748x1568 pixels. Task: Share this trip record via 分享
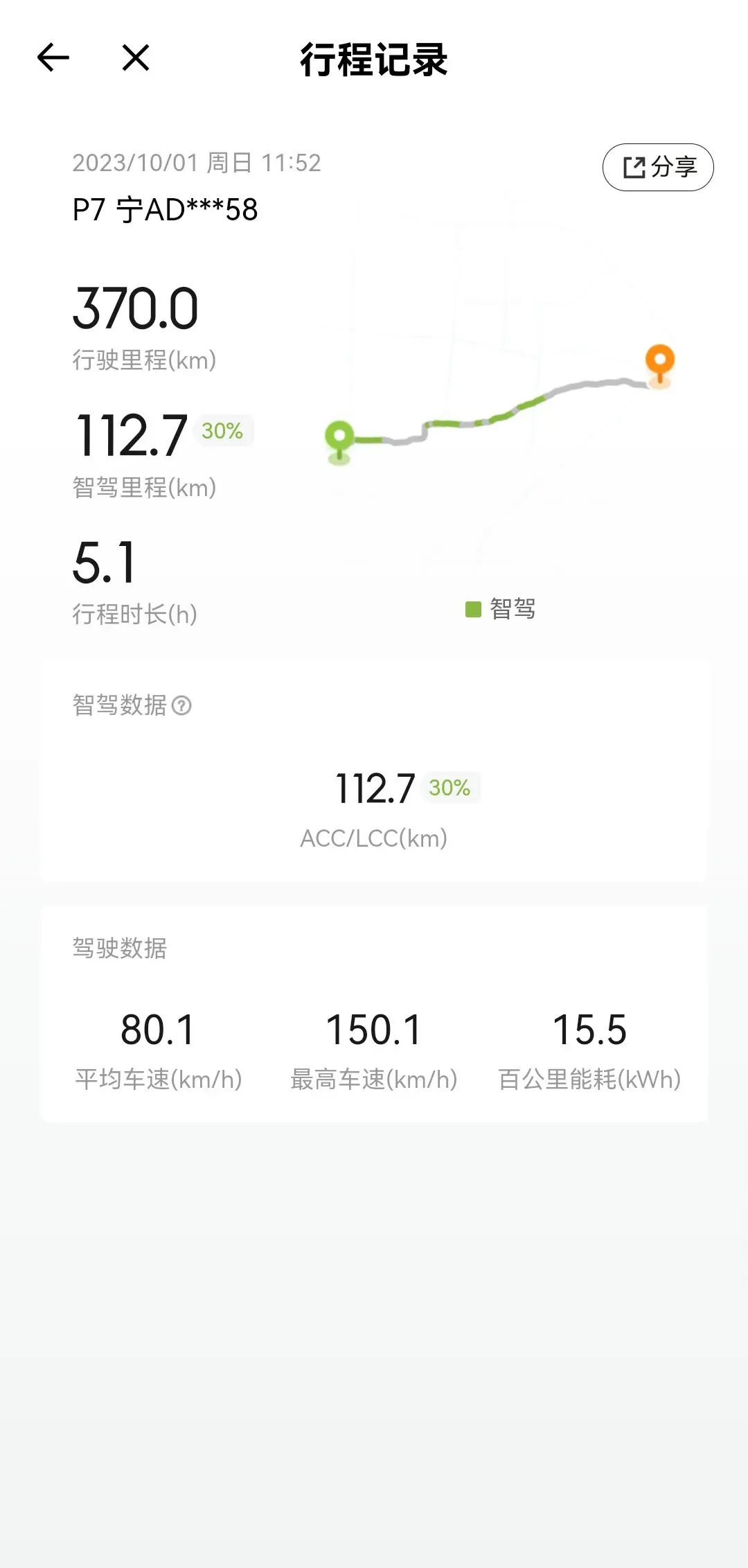click(658, 167)
